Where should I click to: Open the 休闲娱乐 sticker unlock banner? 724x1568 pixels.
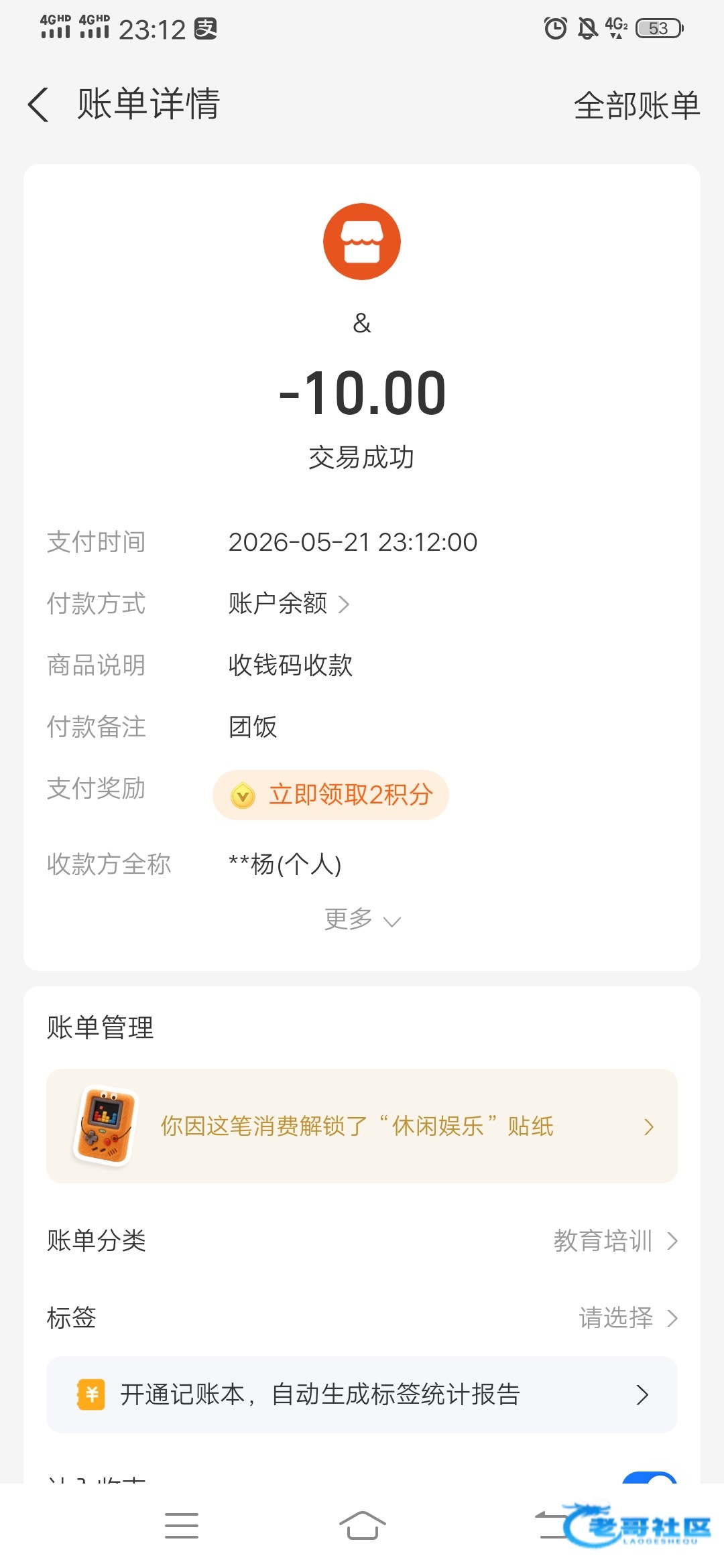(x=362, y=1126)
